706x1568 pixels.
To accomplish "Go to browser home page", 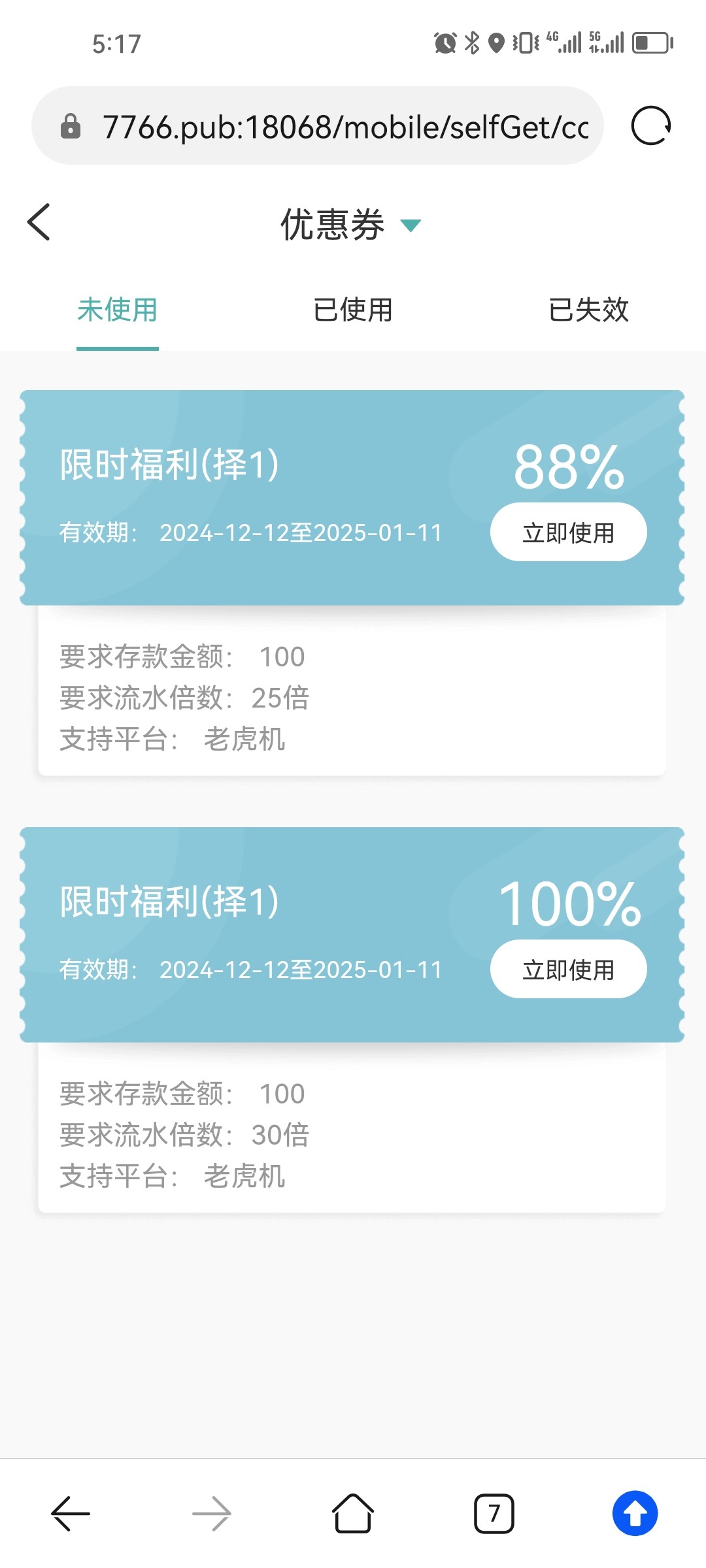I will click(353, 1513).
